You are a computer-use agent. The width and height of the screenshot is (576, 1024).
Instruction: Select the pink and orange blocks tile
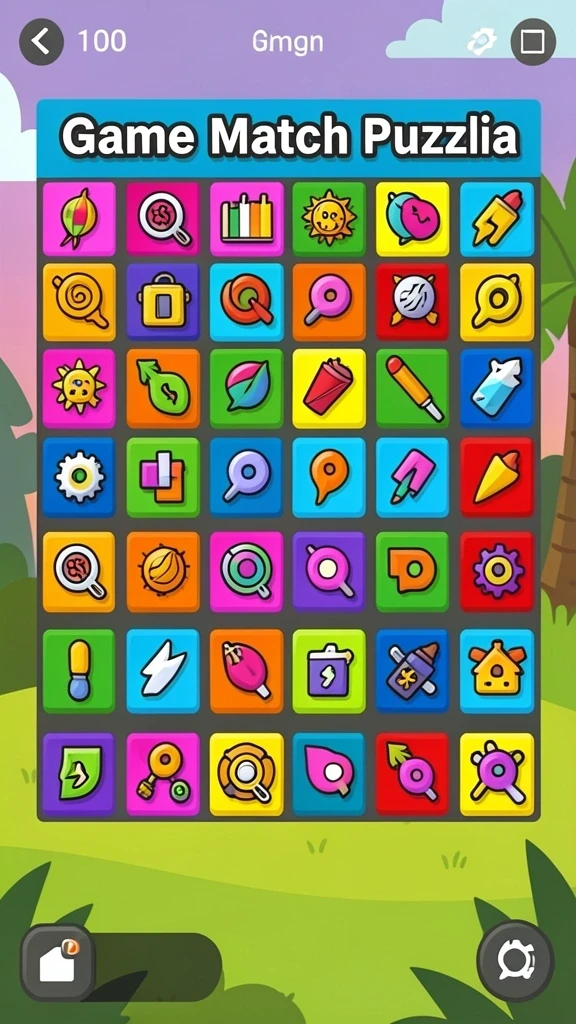163,477
